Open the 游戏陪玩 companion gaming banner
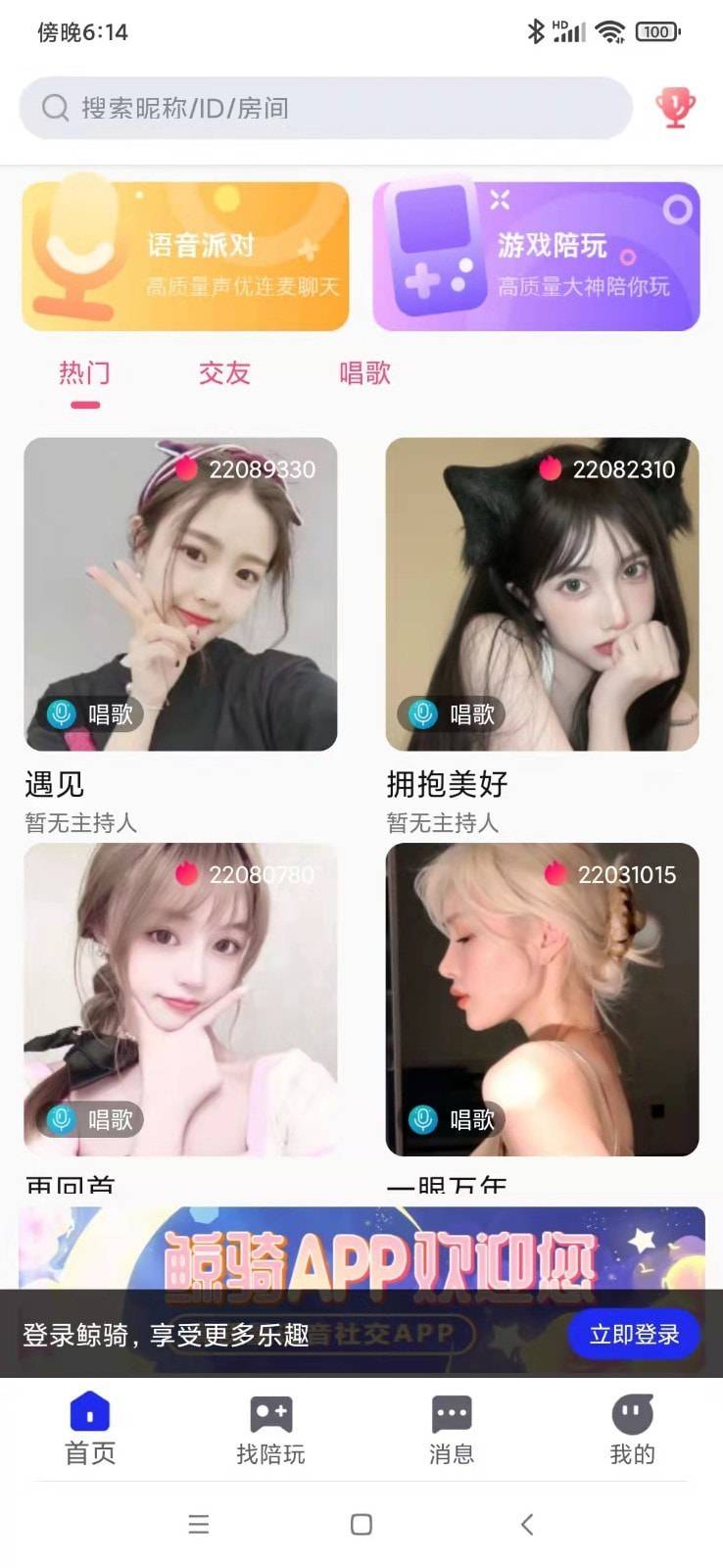 (x=537, y=254)
